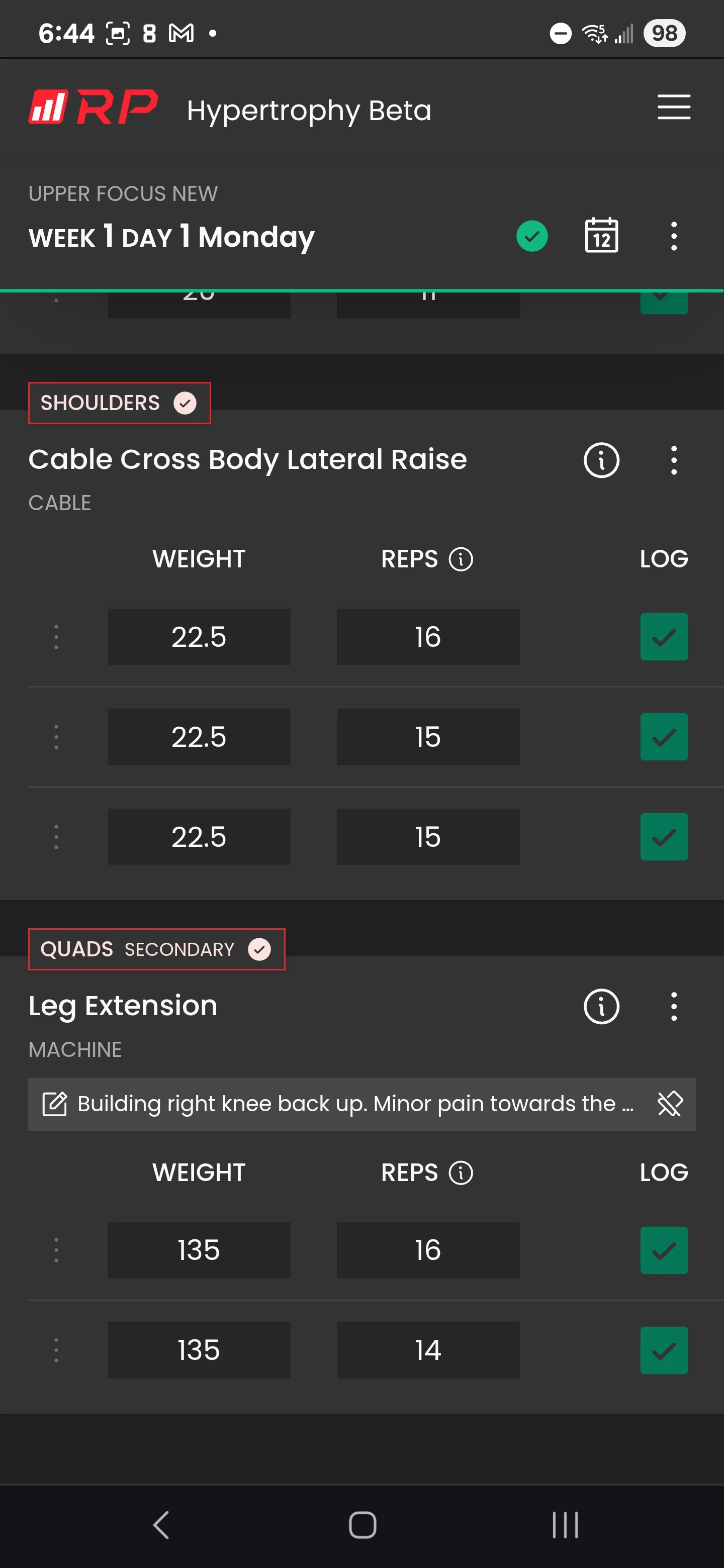
Task: Toggle log checkbox for Leg Extension 16 reps
Action: click(x=664, y=1250)
